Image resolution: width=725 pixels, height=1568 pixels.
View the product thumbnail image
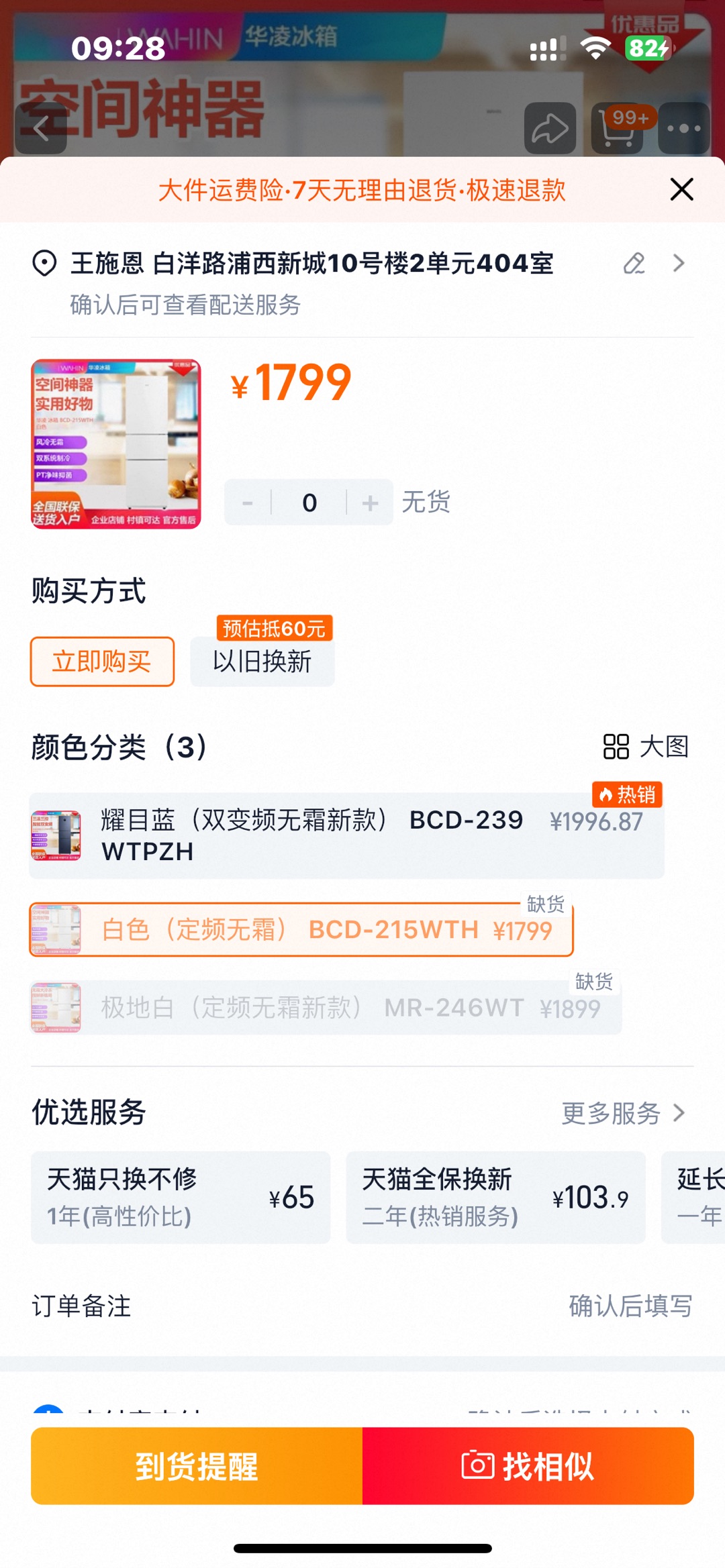116,444
